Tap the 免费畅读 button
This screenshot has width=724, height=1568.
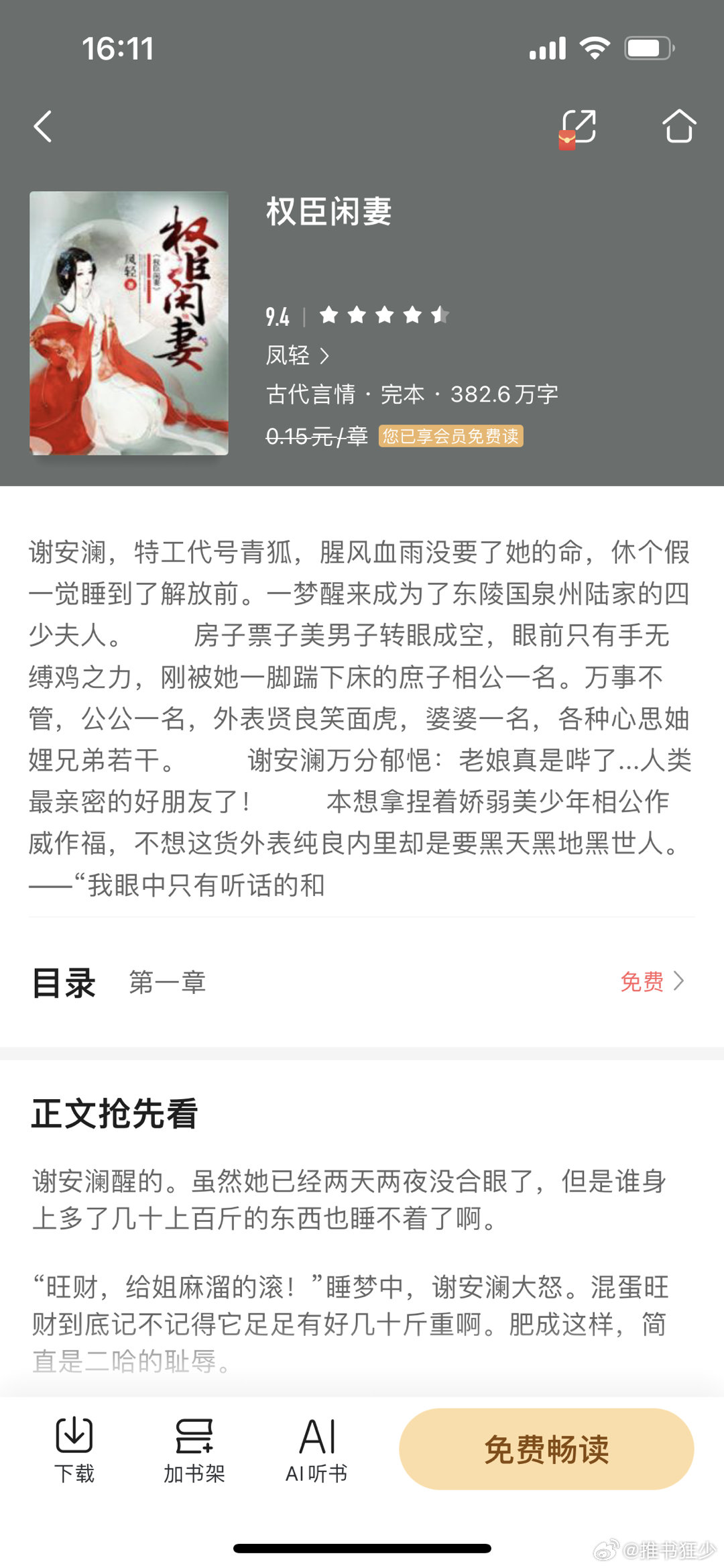pos(546,1449)
